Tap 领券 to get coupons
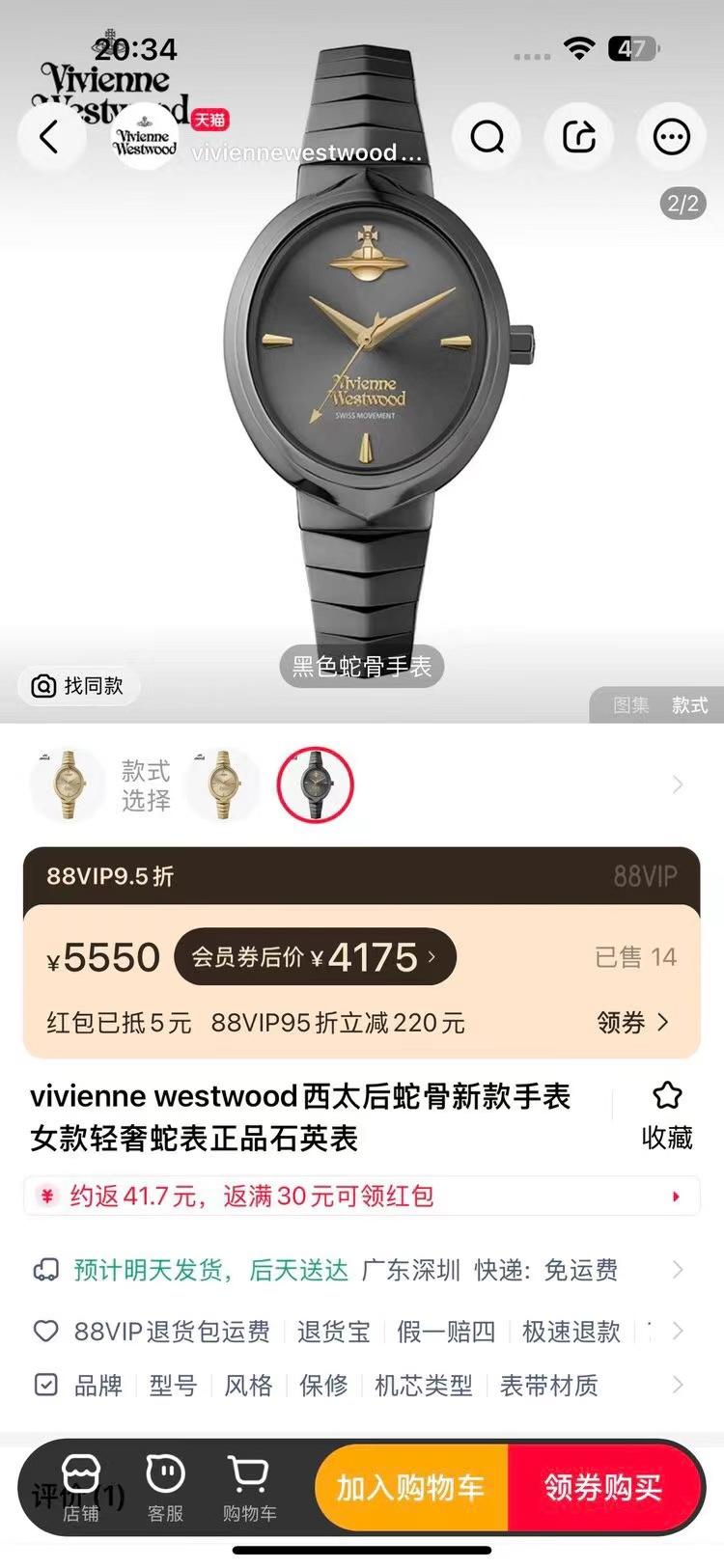Image resolution: width=724 pixels, height=1568 pixels. point(632,1022)
